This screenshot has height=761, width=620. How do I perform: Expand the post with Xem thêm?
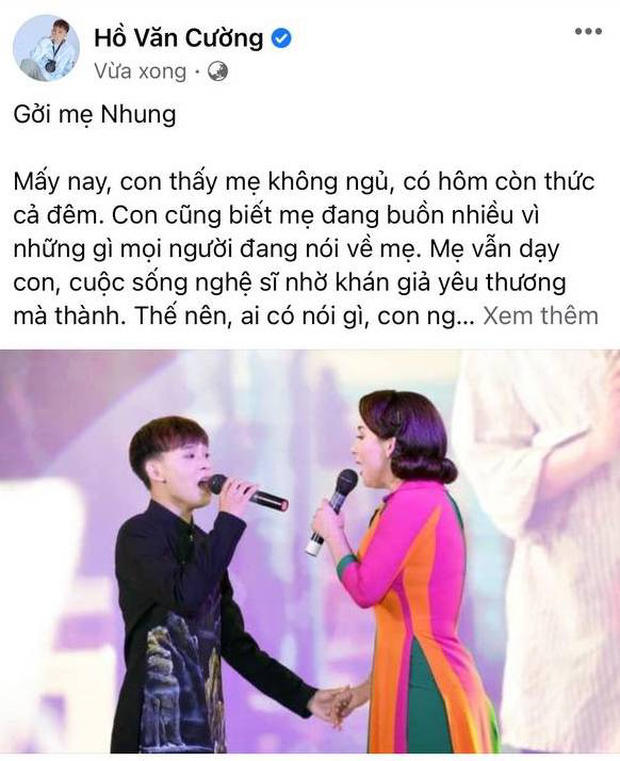click(540, 316)
